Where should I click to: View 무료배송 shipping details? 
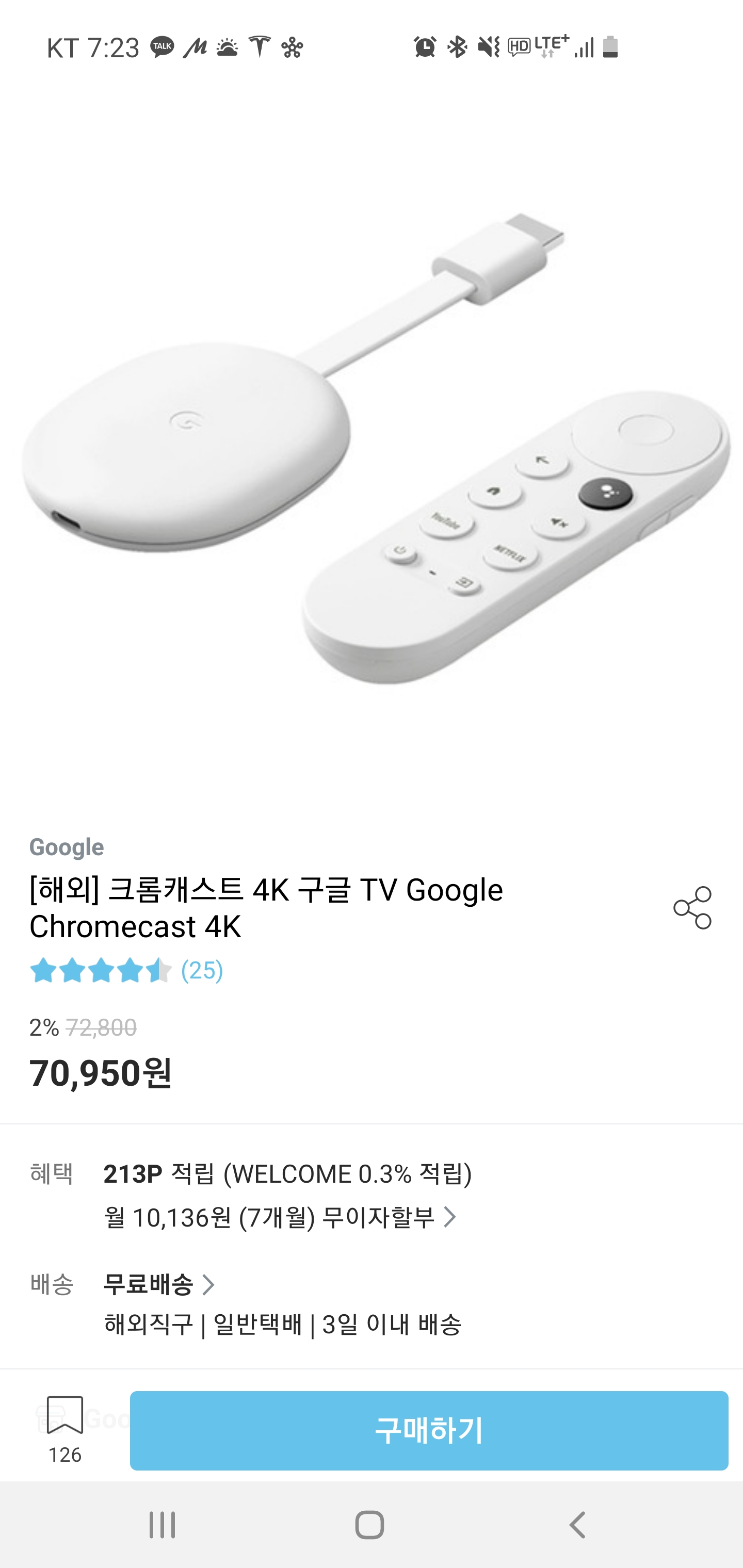[158, 1284]
